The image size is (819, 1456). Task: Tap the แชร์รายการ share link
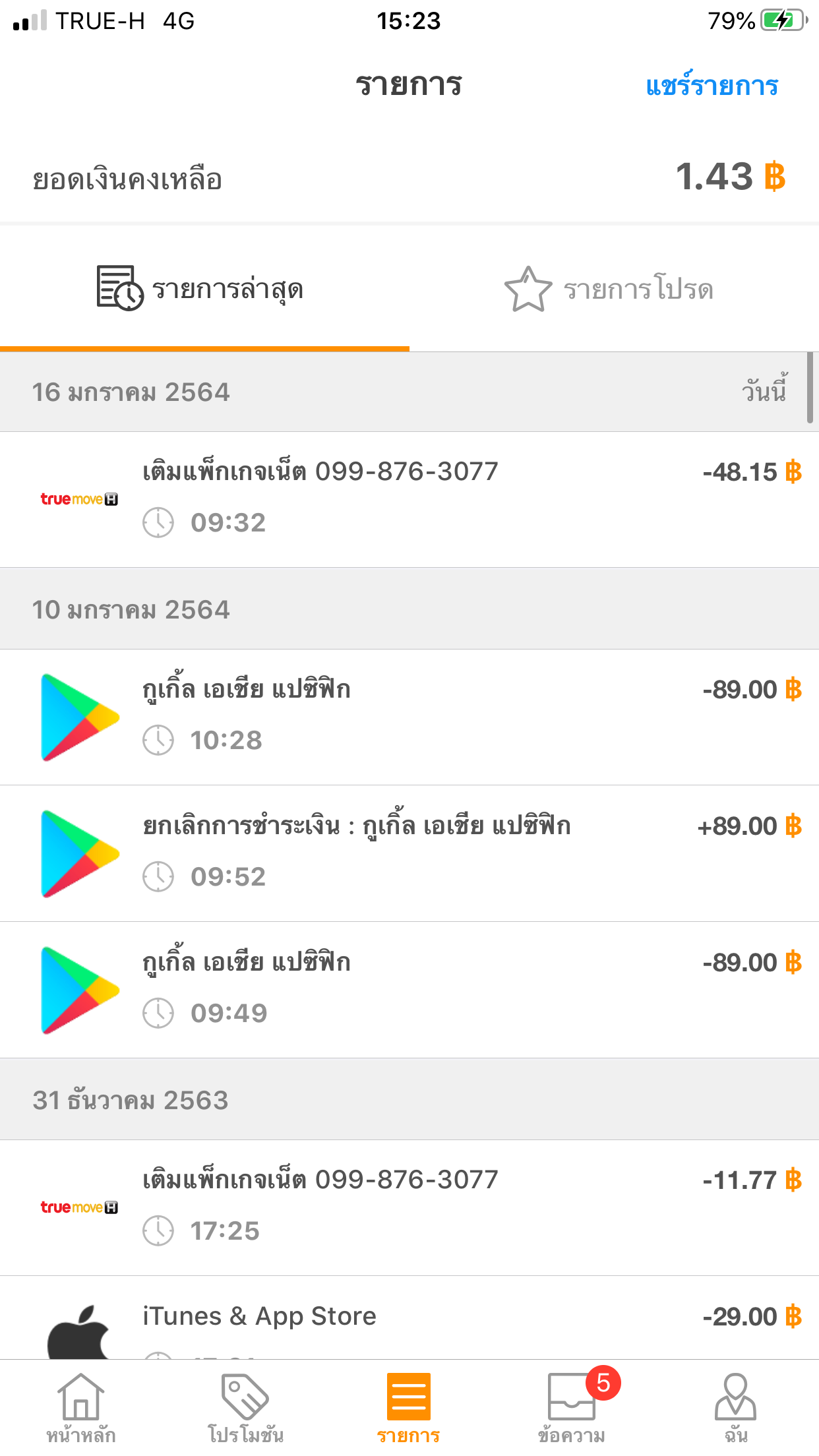coord(712,86)
